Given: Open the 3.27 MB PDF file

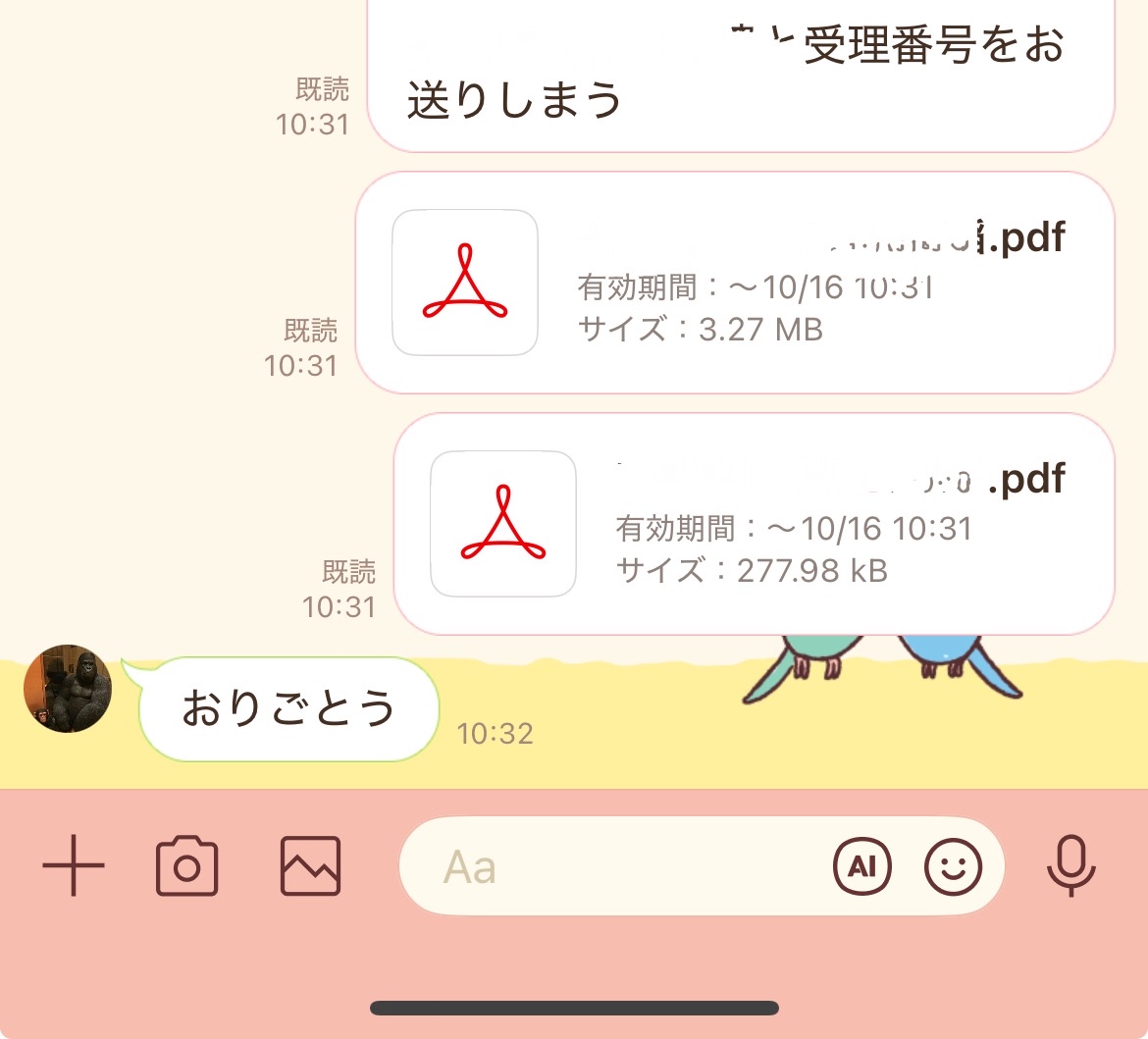Looking at the screenshot, I should [734, 283].
